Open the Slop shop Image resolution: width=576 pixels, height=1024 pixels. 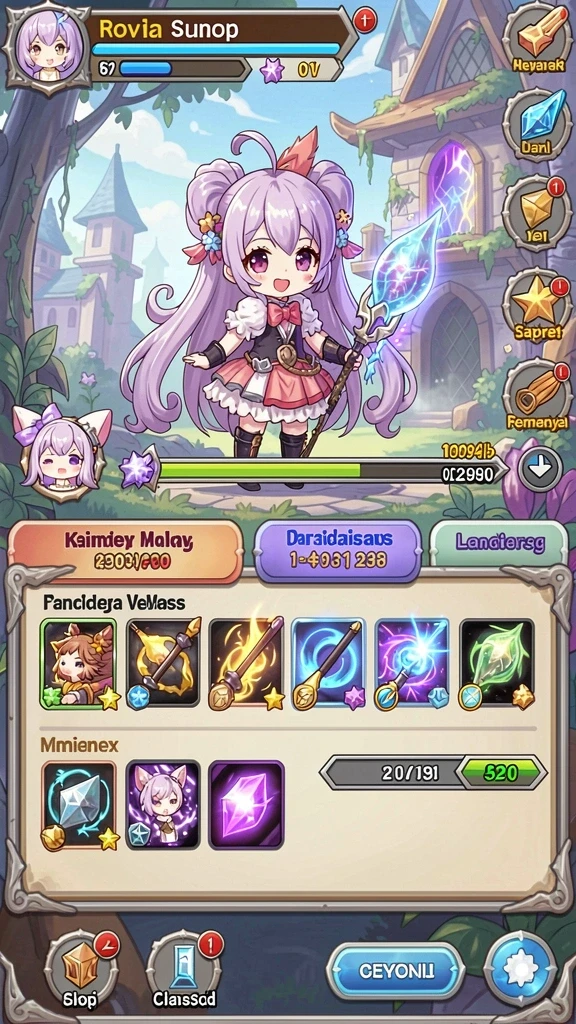pyautogui.click(x=80, y=970)
